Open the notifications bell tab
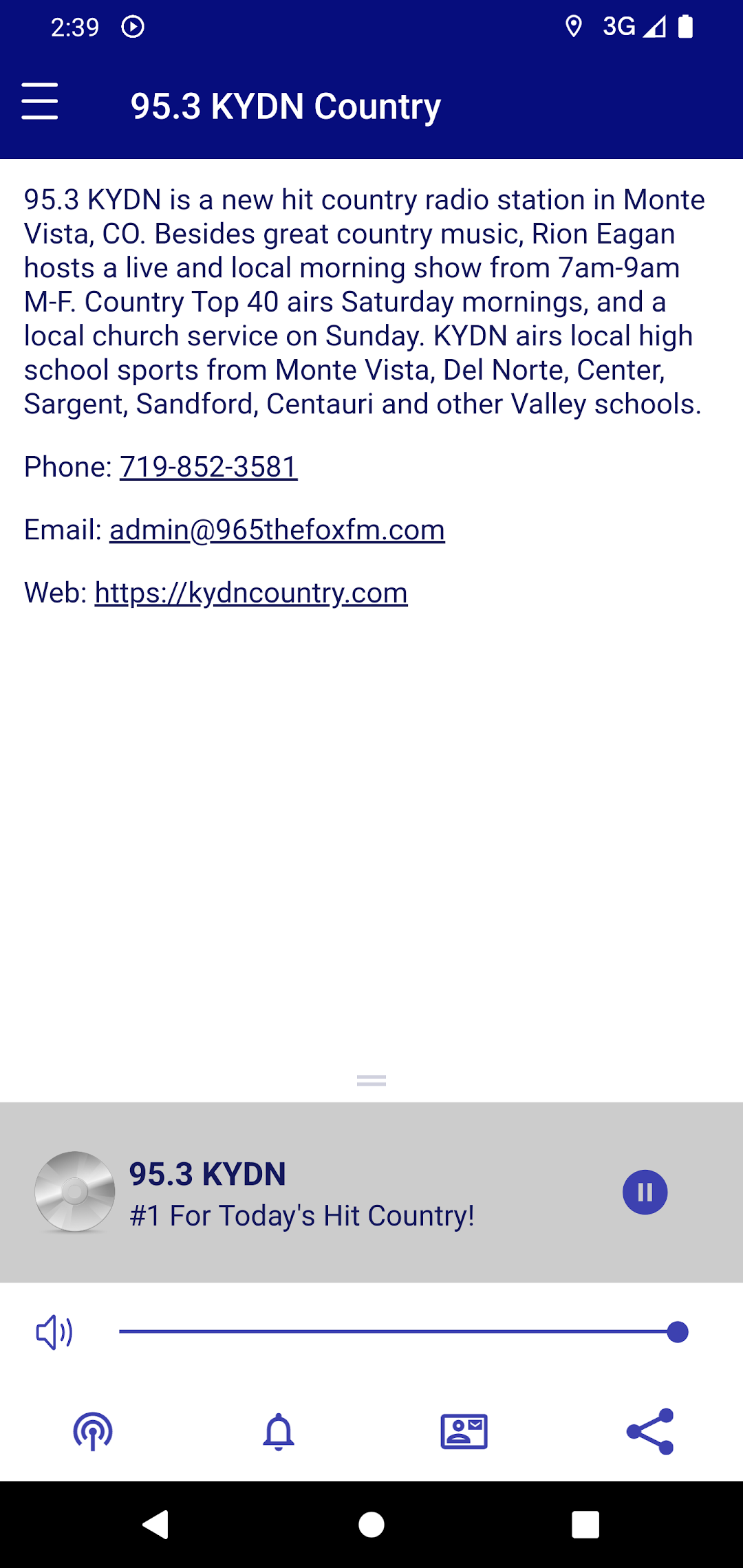The image size is (743, 1568). coord(279,1432)
